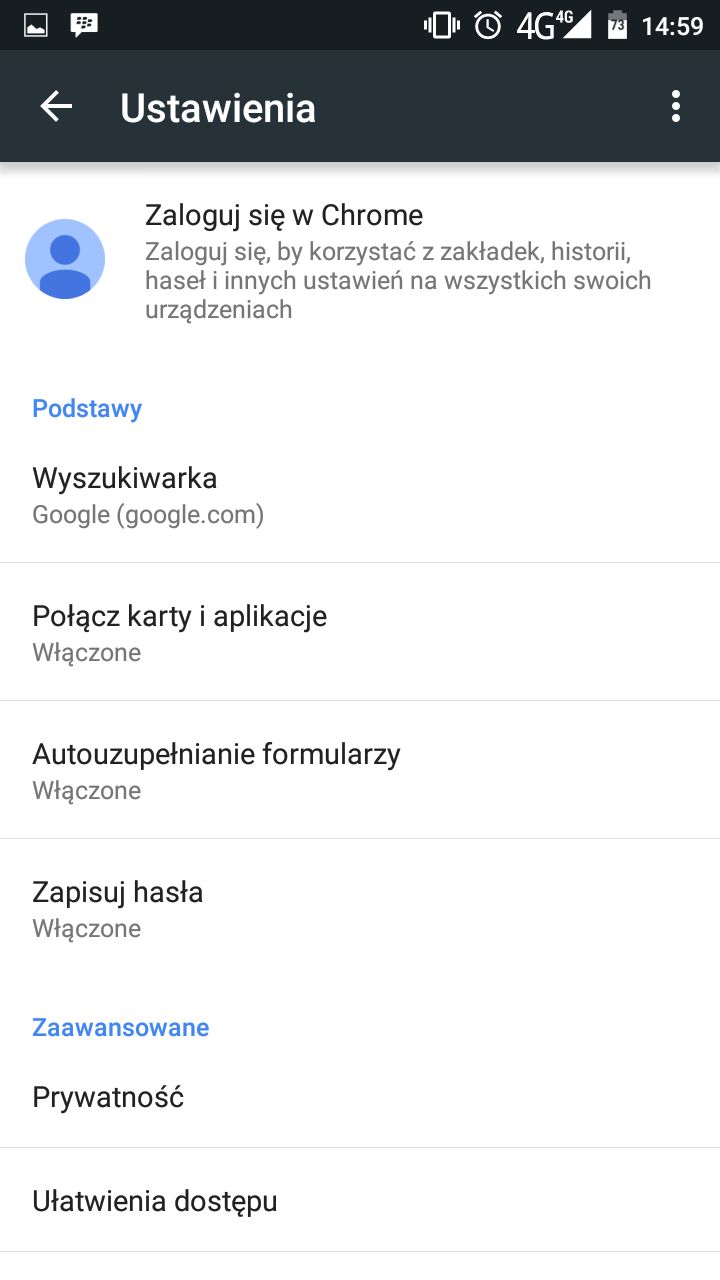The image size is (720, 1280).
Task: Open Zaloguj się w Chrome sign-in
Action: pos(360,261)
